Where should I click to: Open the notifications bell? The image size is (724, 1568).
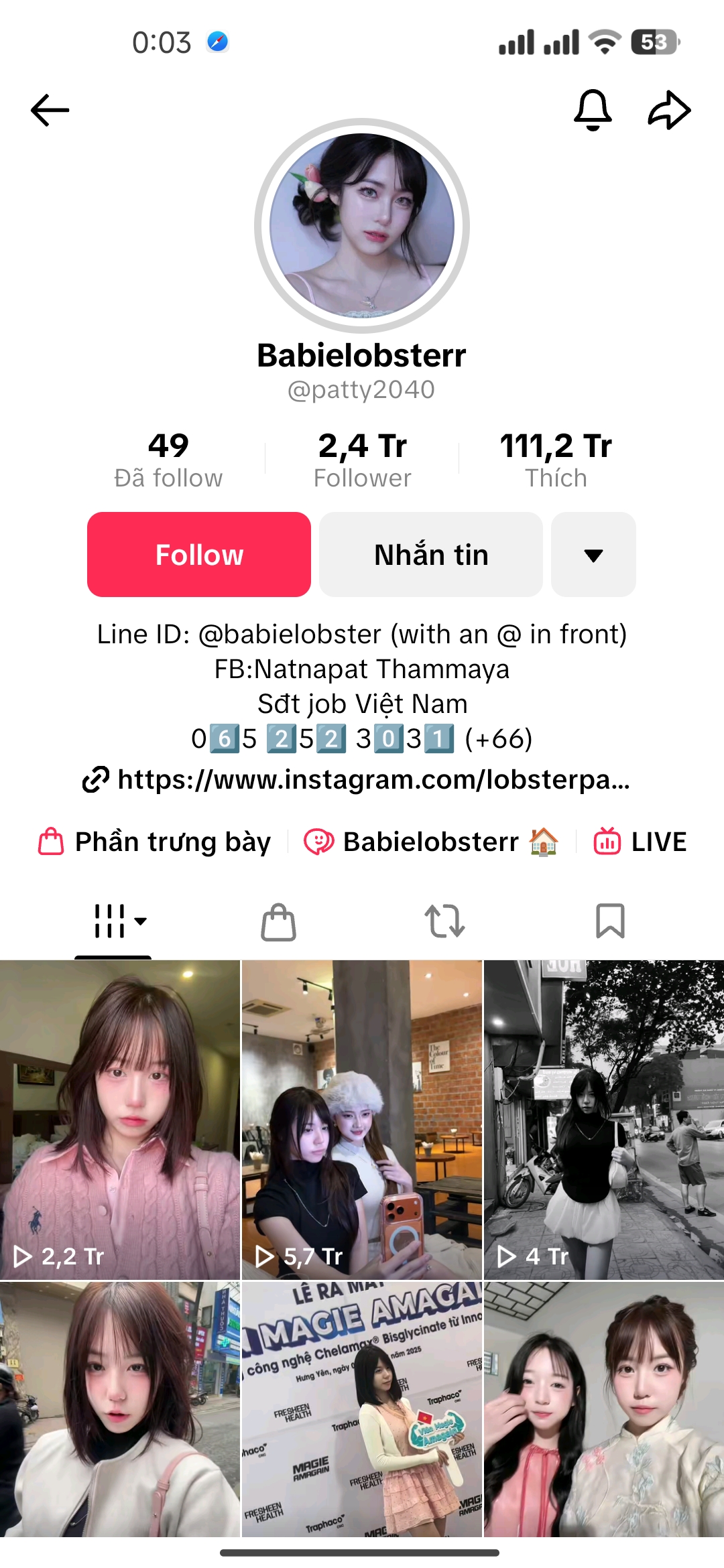pos(593,110)
